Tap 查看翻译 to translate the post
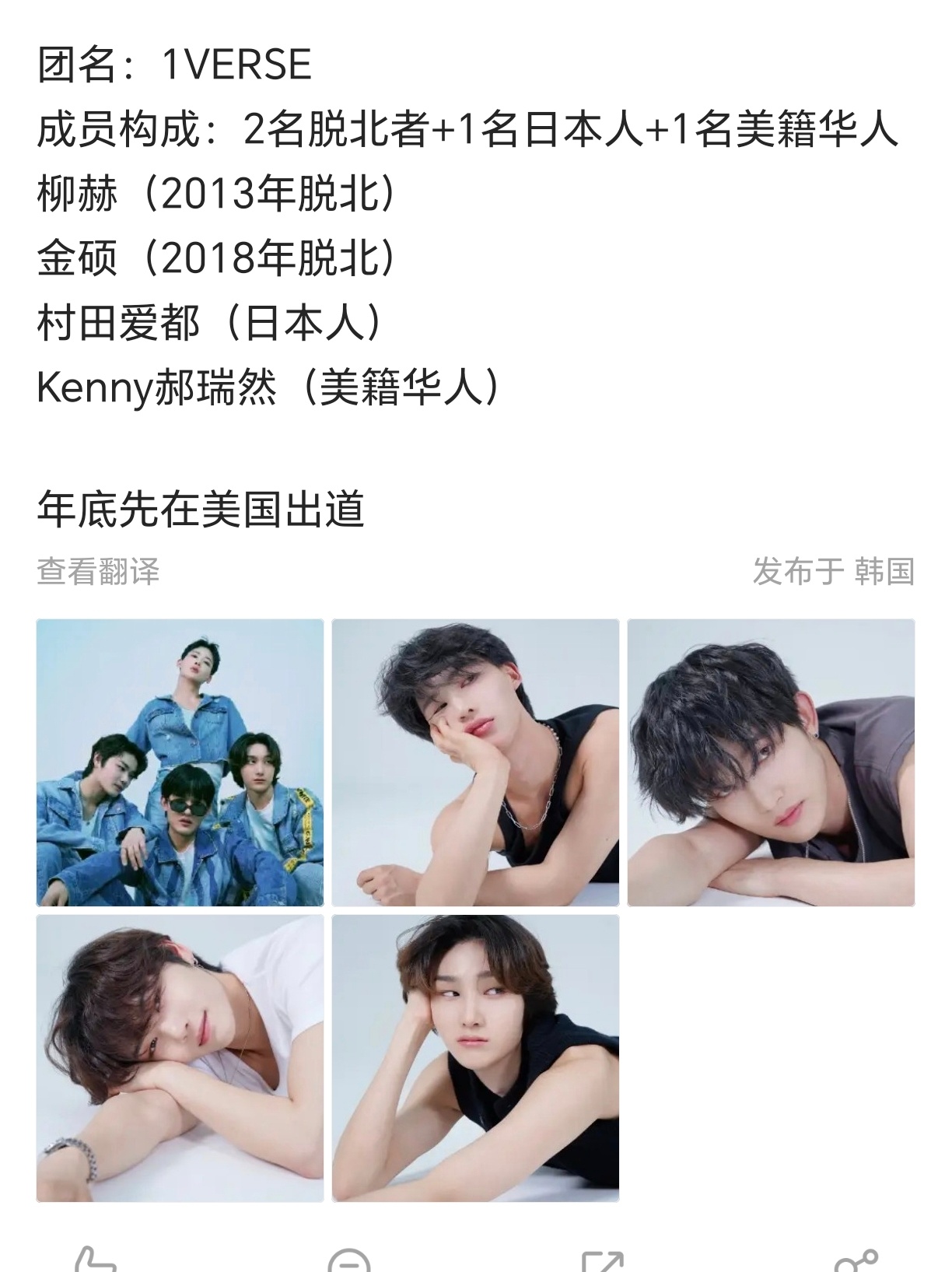The image size is (952, 1272). [98, 572]
